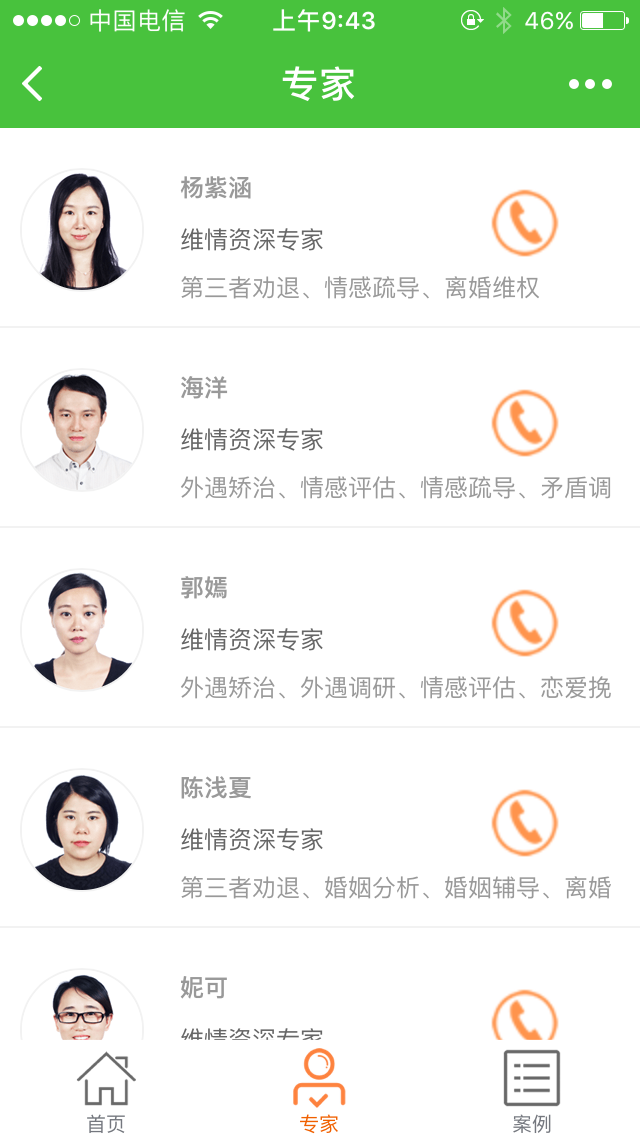Open the three-dot overflow menu
Screen dimensions: 640x1136
[590, 84]
